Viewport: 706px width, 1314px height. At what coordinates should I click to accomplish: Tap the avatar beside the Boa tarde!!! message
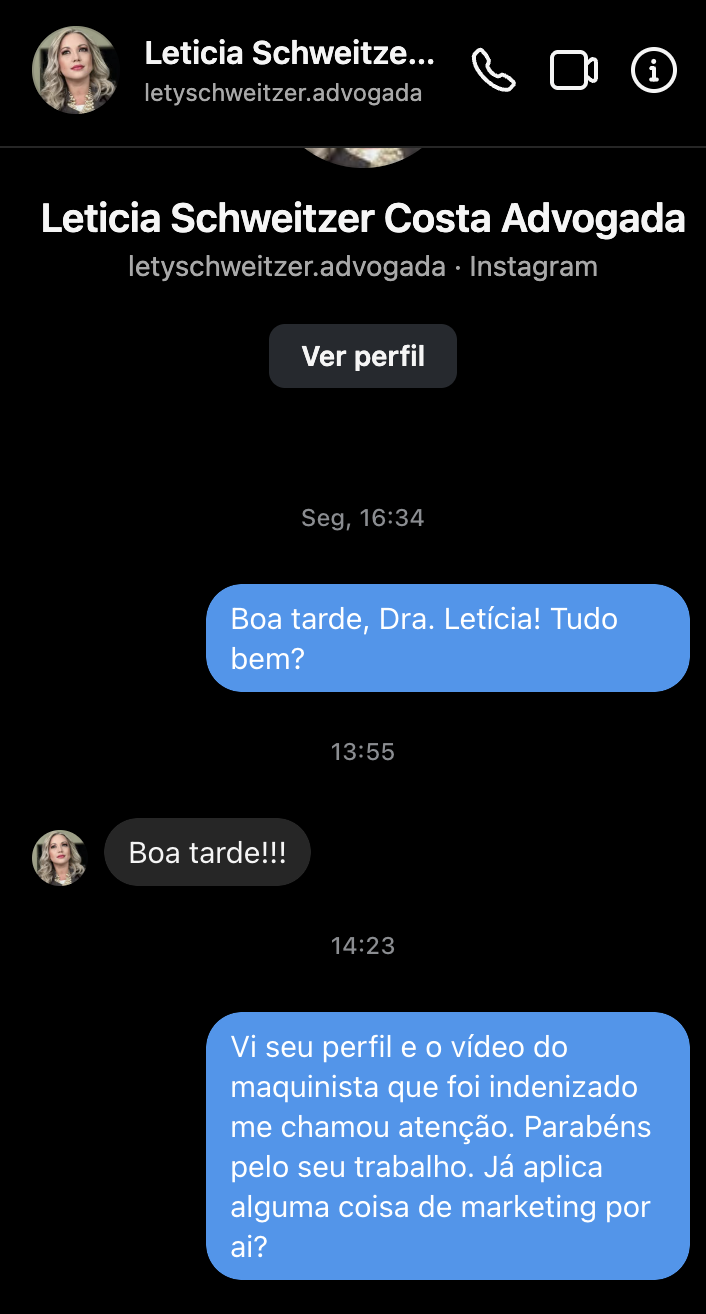[x=60, y=857]
